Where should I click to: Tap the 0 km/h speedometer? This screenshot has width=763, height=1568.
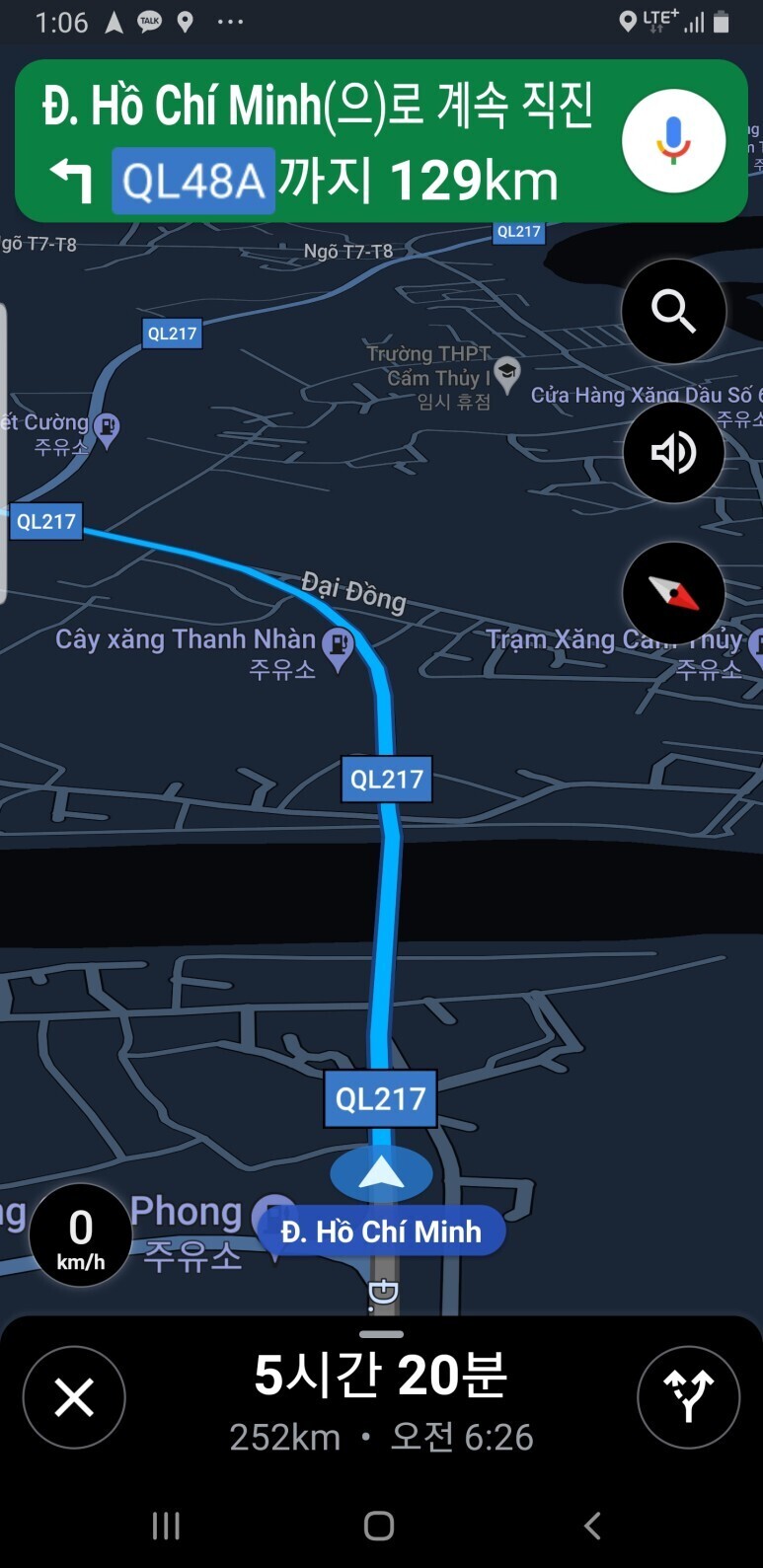coord(80,1235)
